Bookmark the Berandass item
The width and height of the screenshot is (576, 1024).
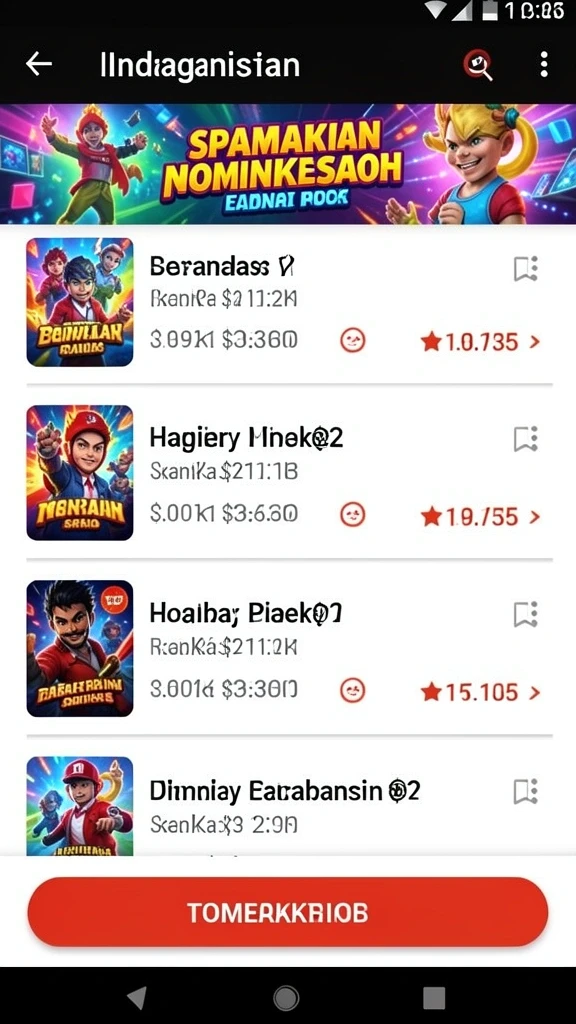click(x=525, y=268)
